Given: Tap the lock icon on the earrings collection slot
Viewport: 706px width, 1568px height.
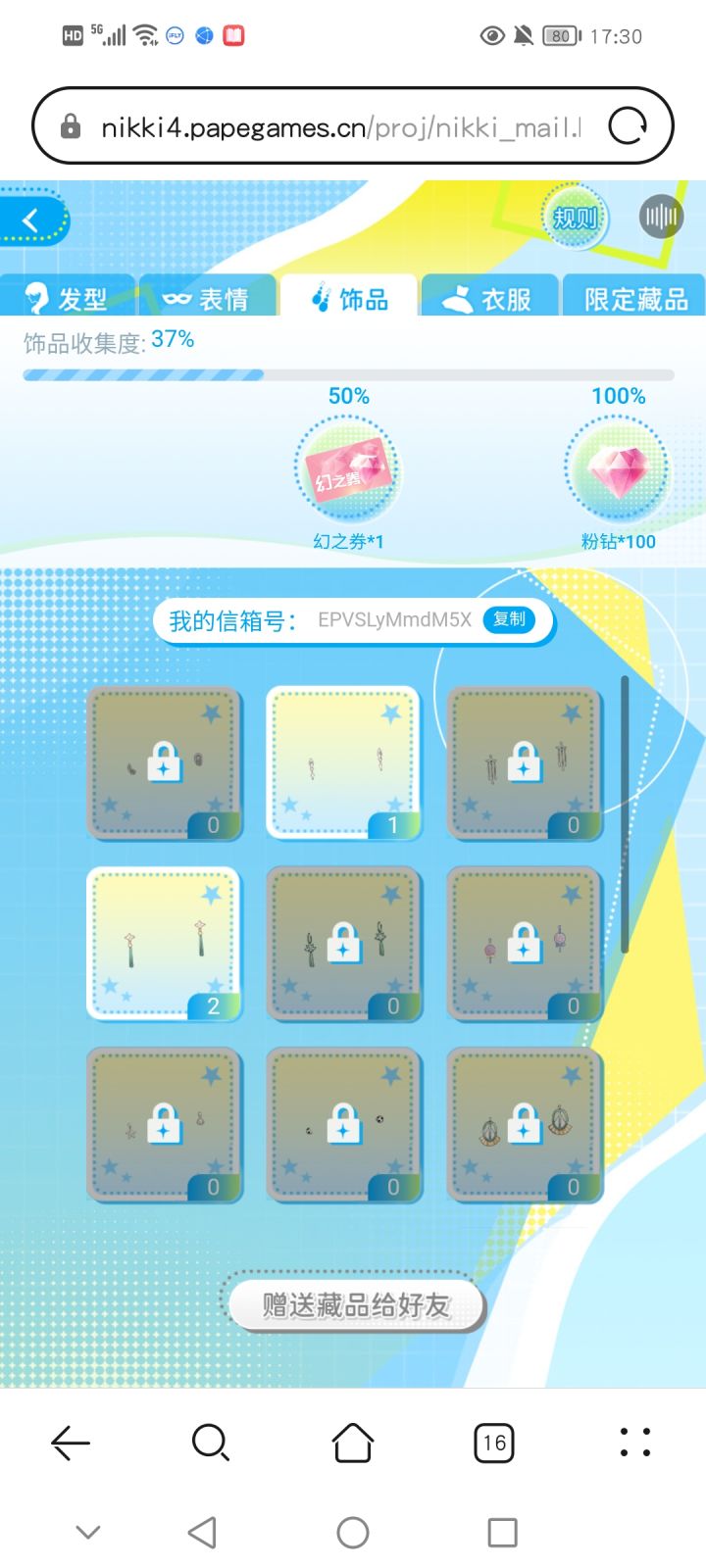Looking at the screenshot, I should pos(165,764).
